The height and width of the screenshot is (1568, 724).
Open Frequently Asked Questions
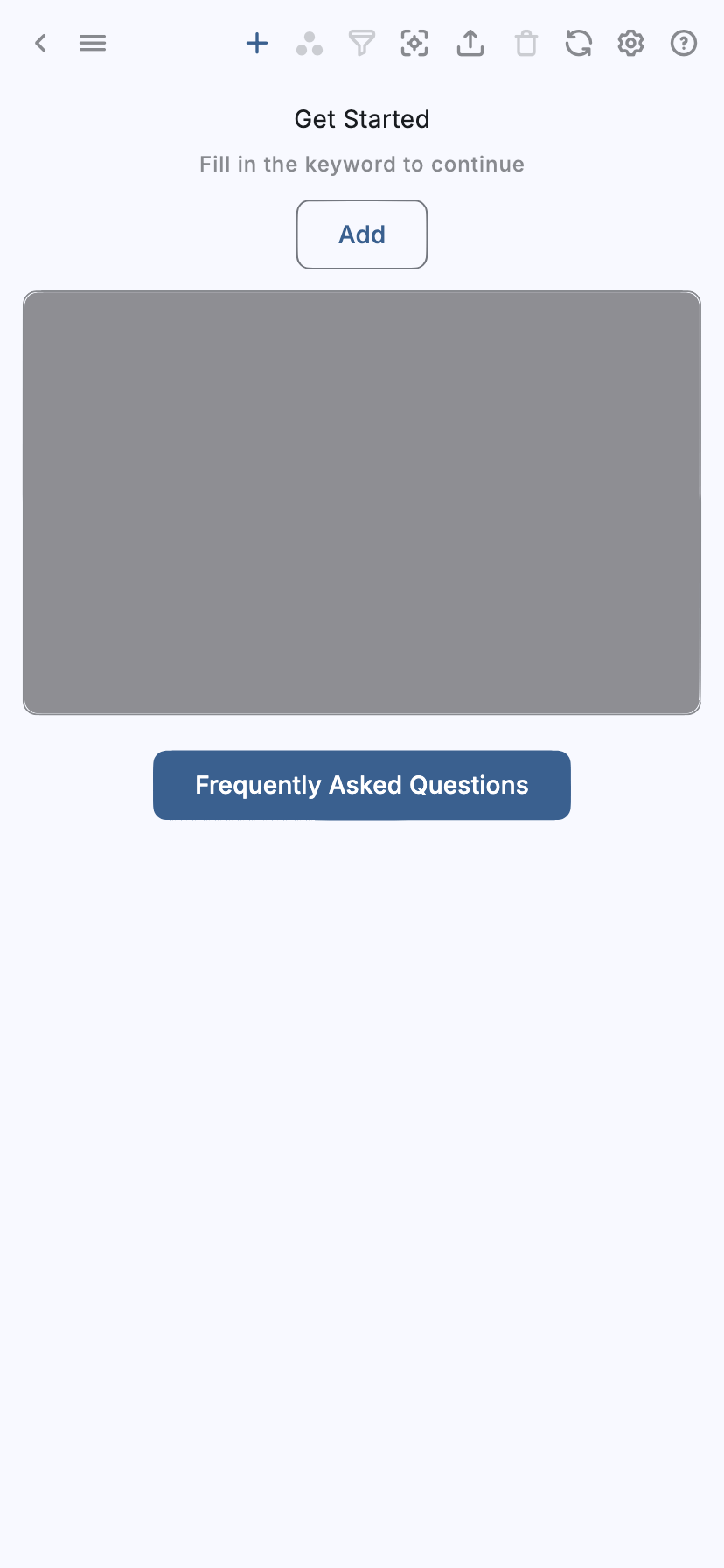(361, 785)
